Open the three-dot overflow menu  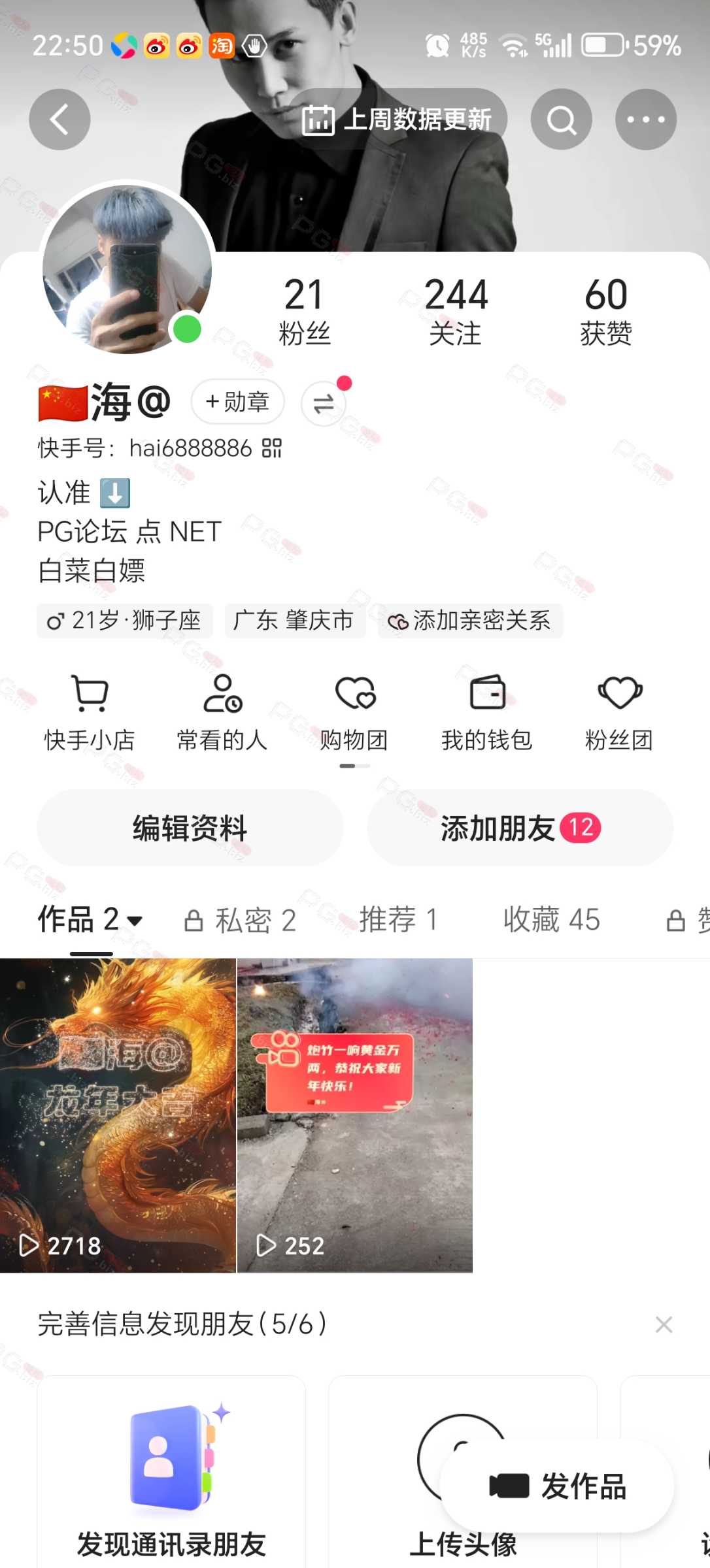click(x=646, y=120)
